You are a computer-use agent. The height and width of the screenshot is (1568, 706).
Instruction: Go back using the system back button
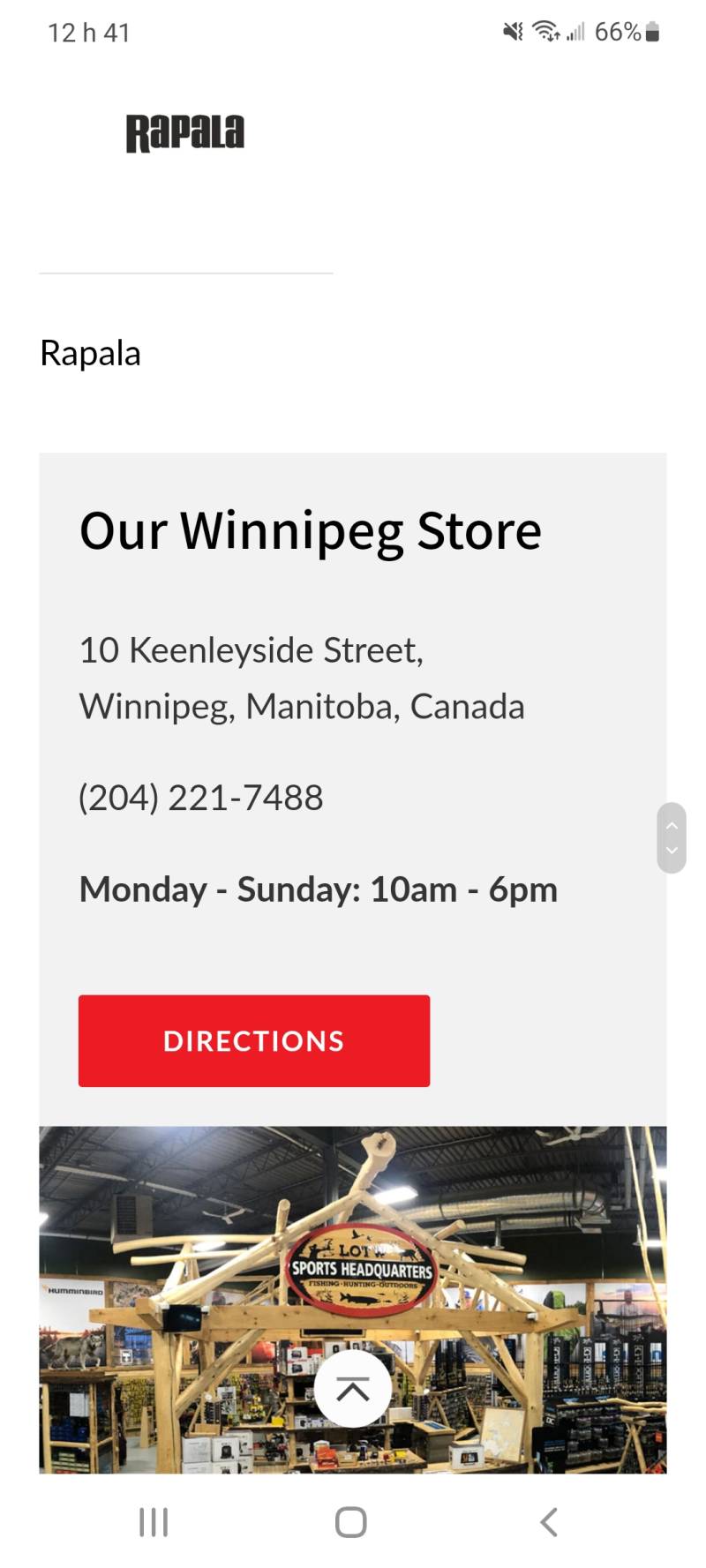click(x=549, y=1521)
